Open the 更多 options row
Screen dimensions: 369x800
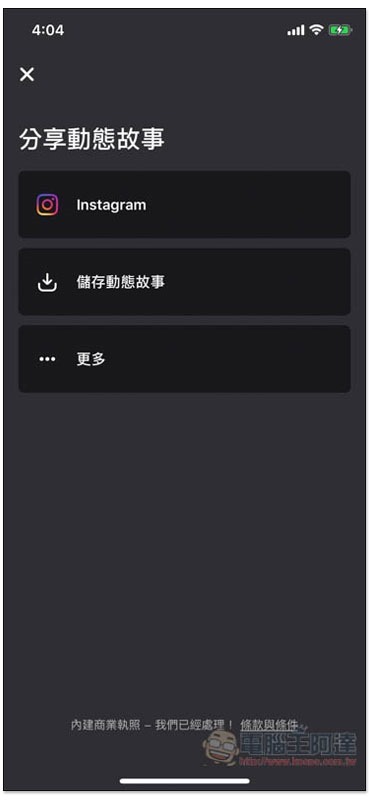(x=184, y=359)
